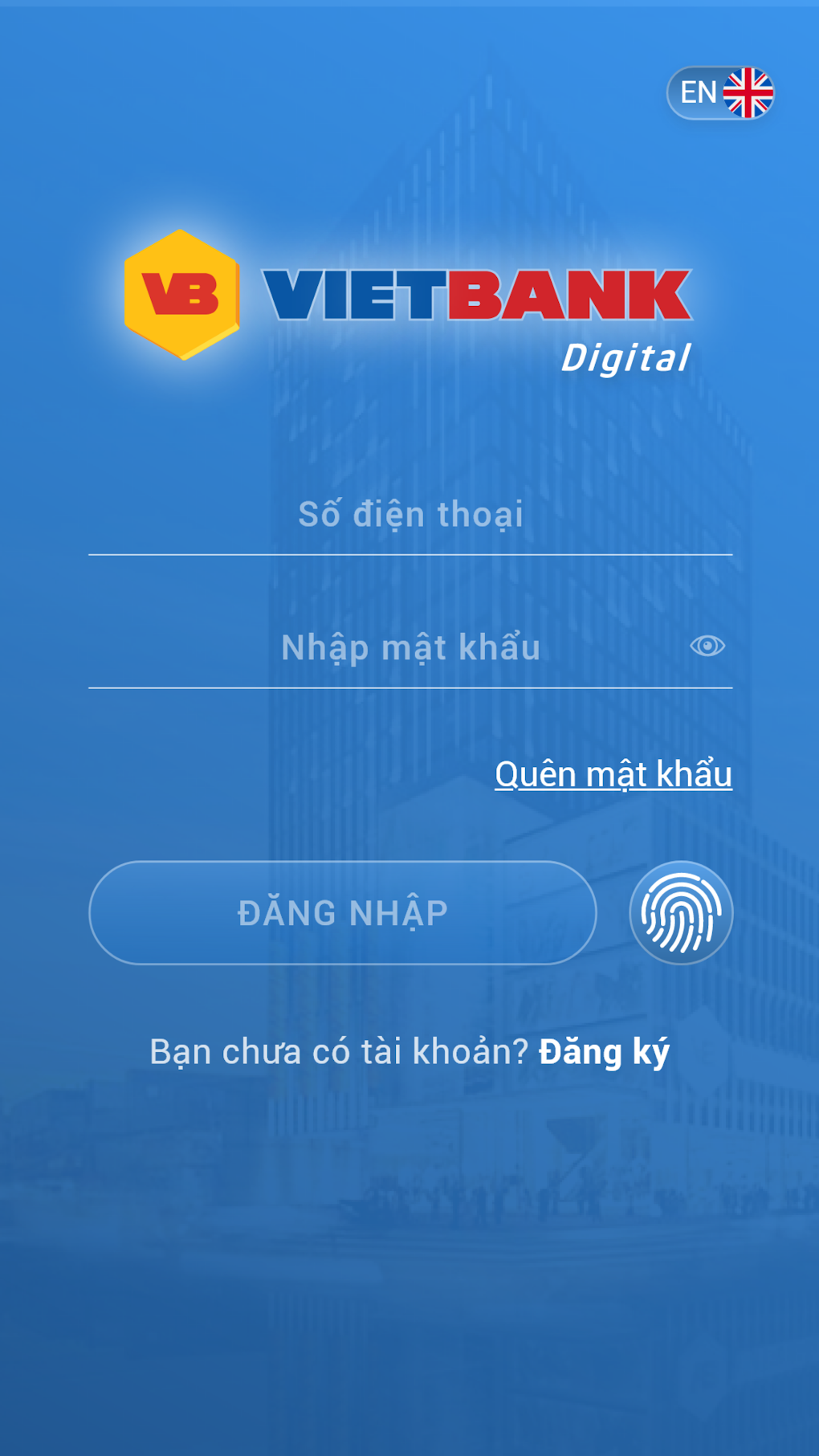Tap the ĐĂNG NHẬP login button
819x1456 pixels.
point(343,913)
